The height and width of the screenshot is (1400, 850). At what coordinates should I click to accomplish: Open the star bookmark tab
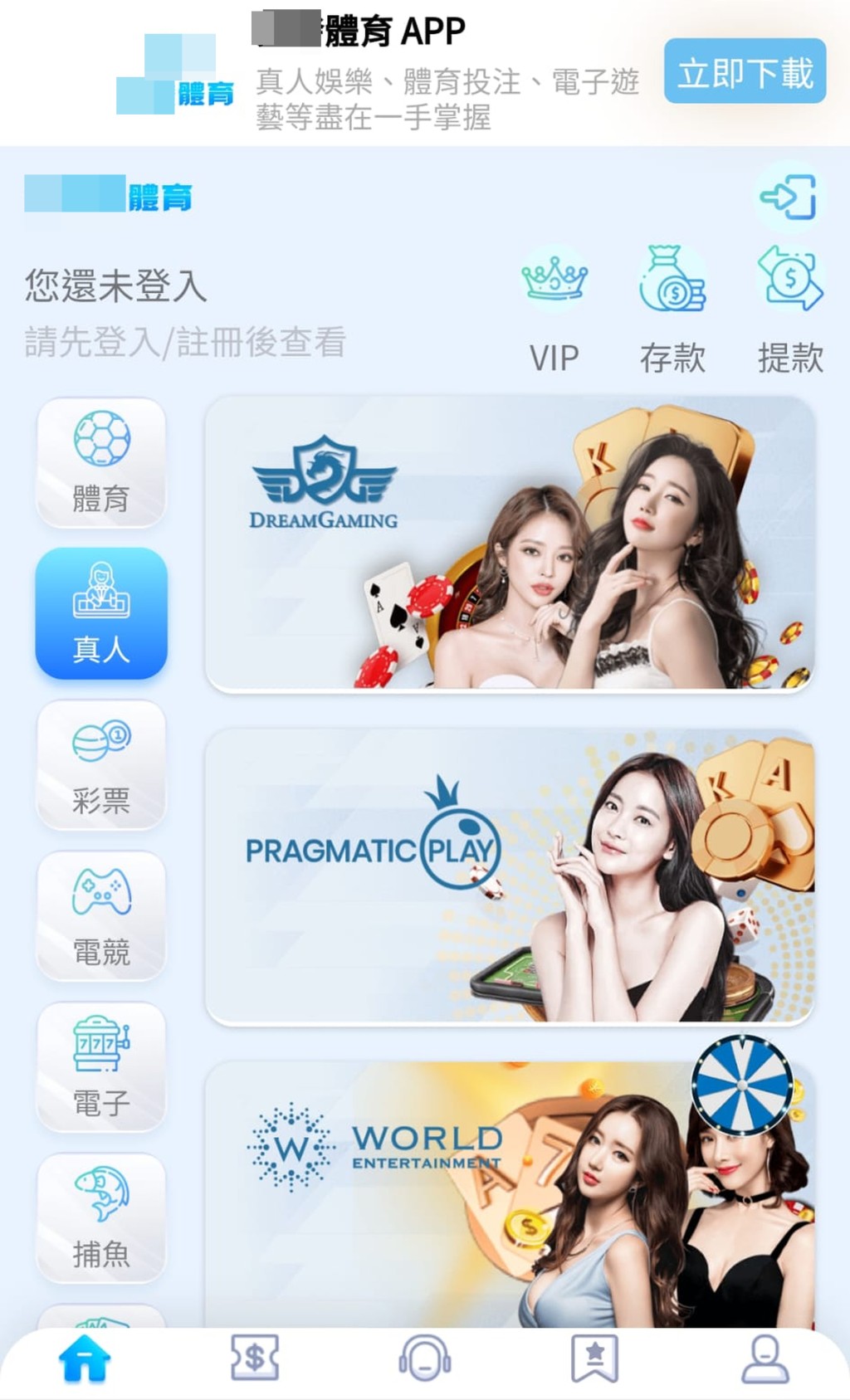(x=594, y=1359)
